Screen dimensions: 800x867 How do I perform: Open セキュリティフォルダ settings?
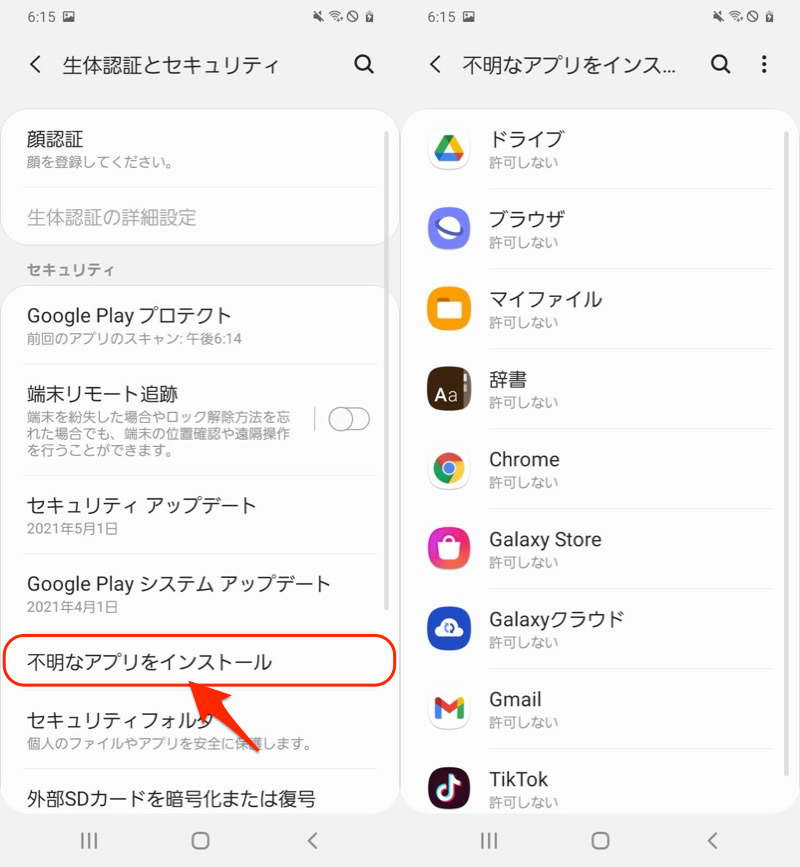point(150,730)
